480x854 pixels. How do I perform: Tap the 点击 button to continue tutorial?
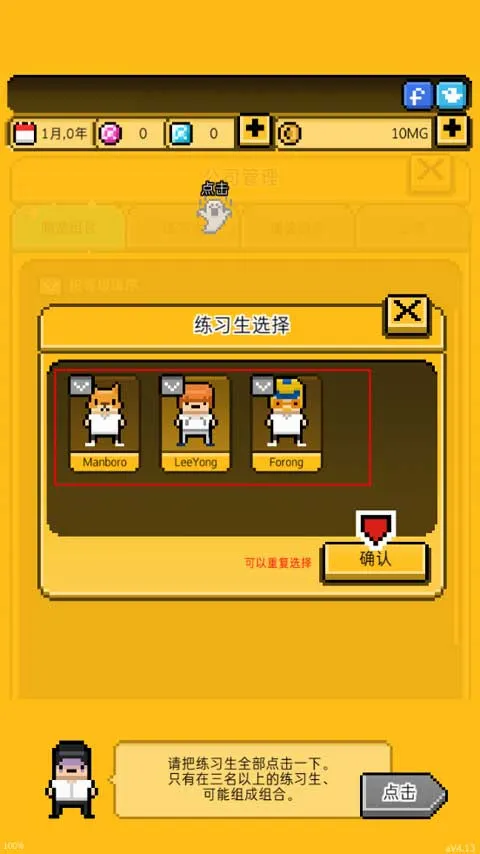(404, 795)
